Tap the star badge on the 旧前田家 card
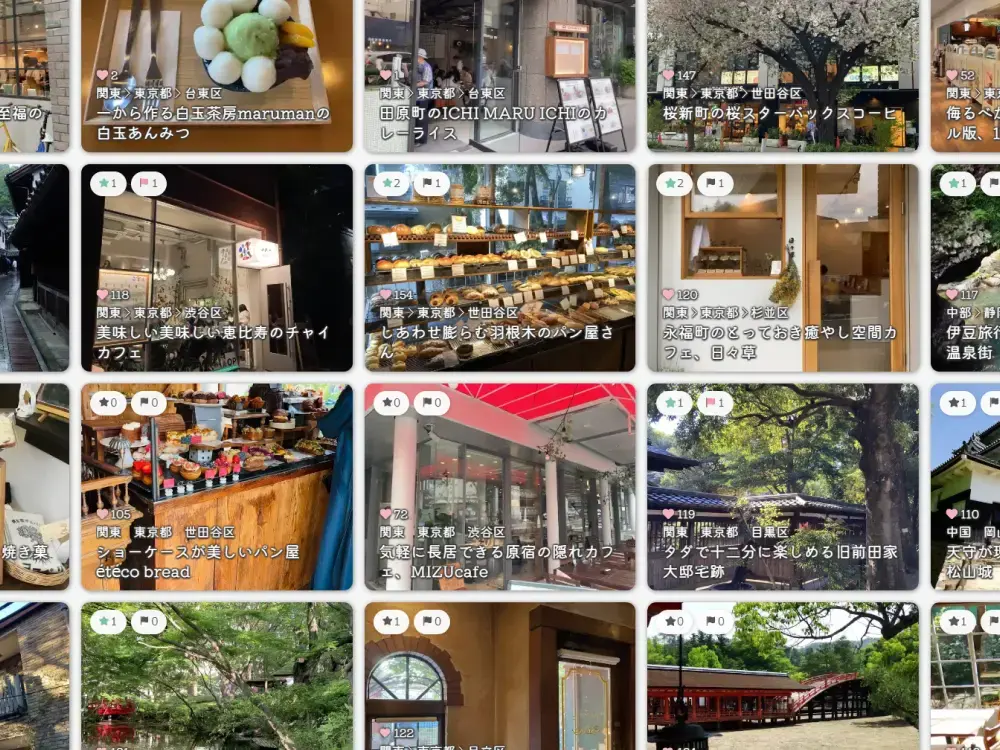Viewport: 1000px width, 750px height. pos(674,403)
